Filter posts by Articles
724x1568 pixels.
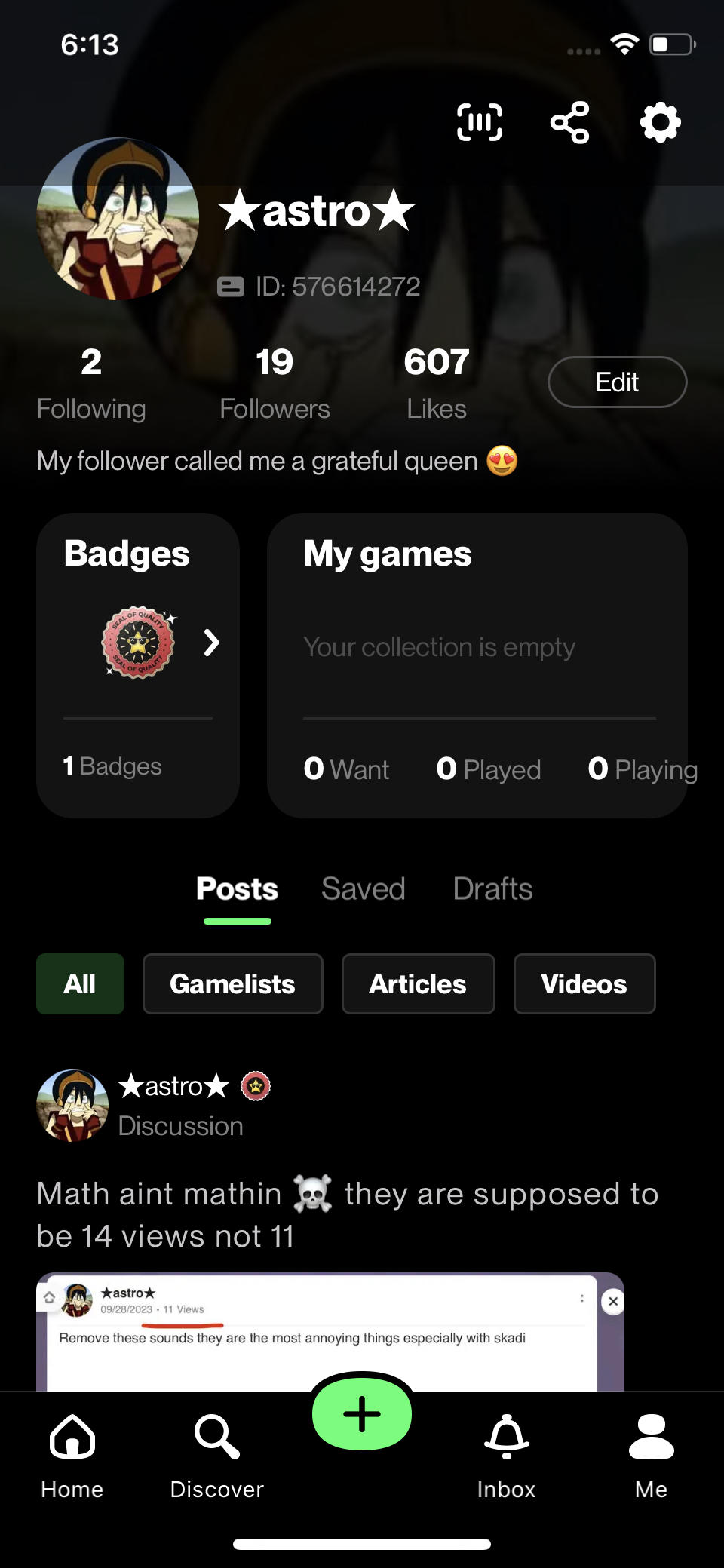pos(418,983)
